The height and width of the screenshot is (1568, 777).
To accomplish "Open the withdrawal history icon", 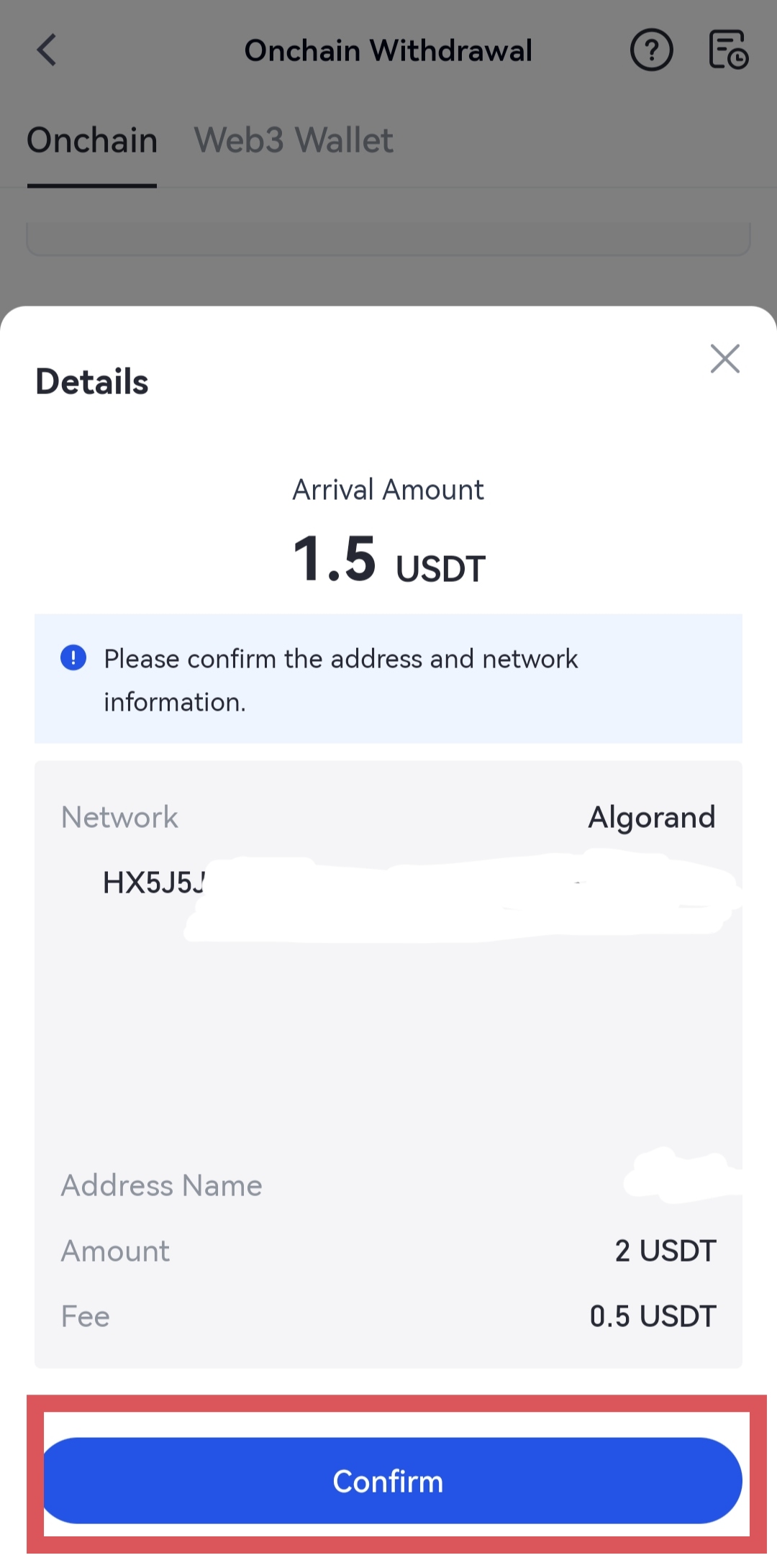I will pyautogui.click(x=728, y=50).
